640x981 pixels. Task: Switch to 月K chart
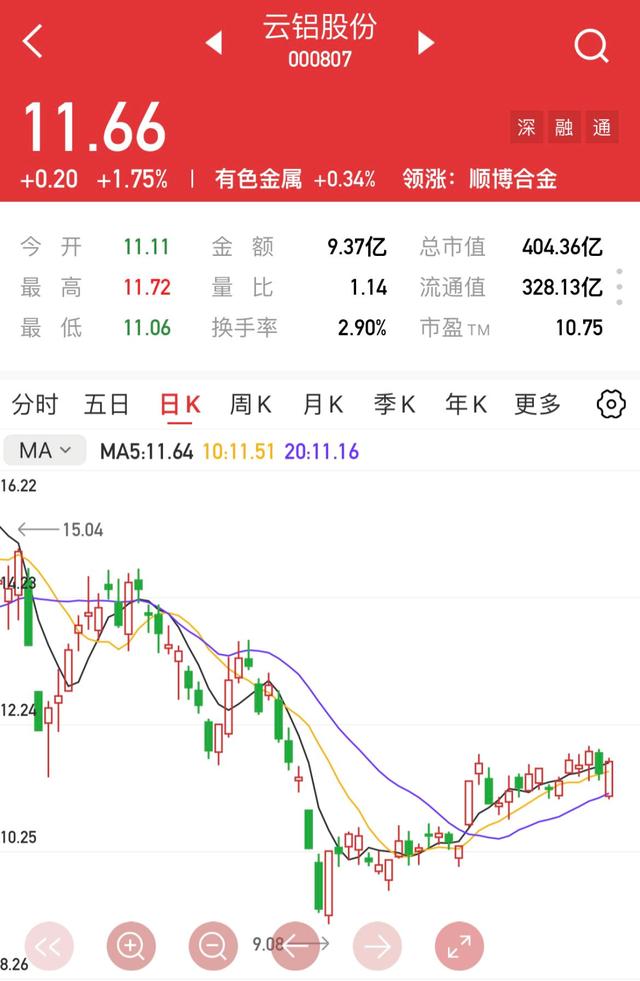(x=323, y=405)
